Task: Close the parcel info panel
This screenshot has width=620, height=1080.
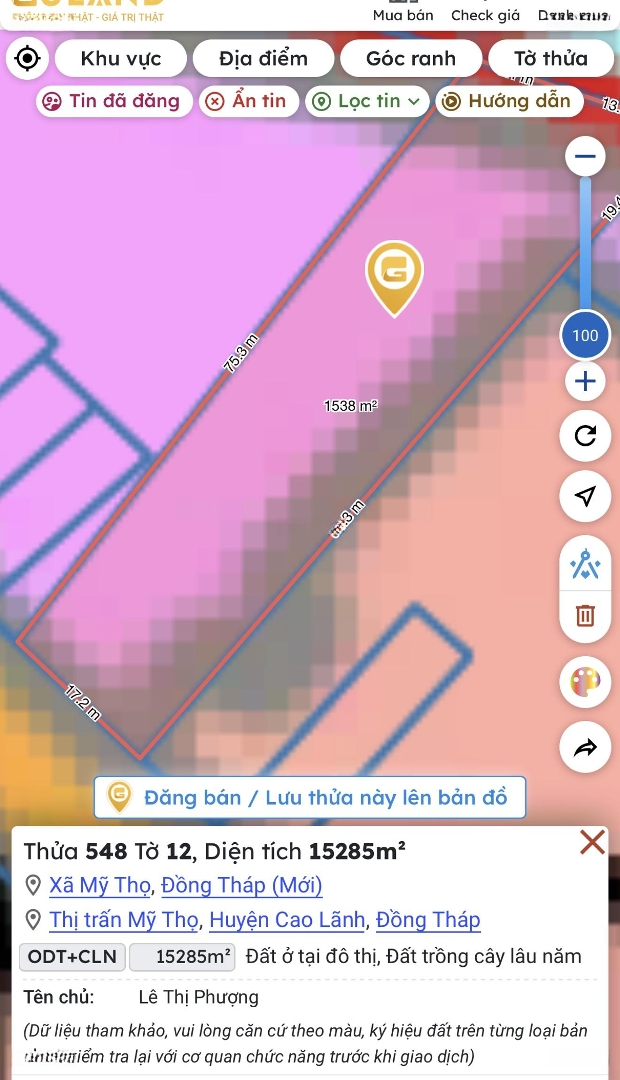Action: (x=592, y=843)
